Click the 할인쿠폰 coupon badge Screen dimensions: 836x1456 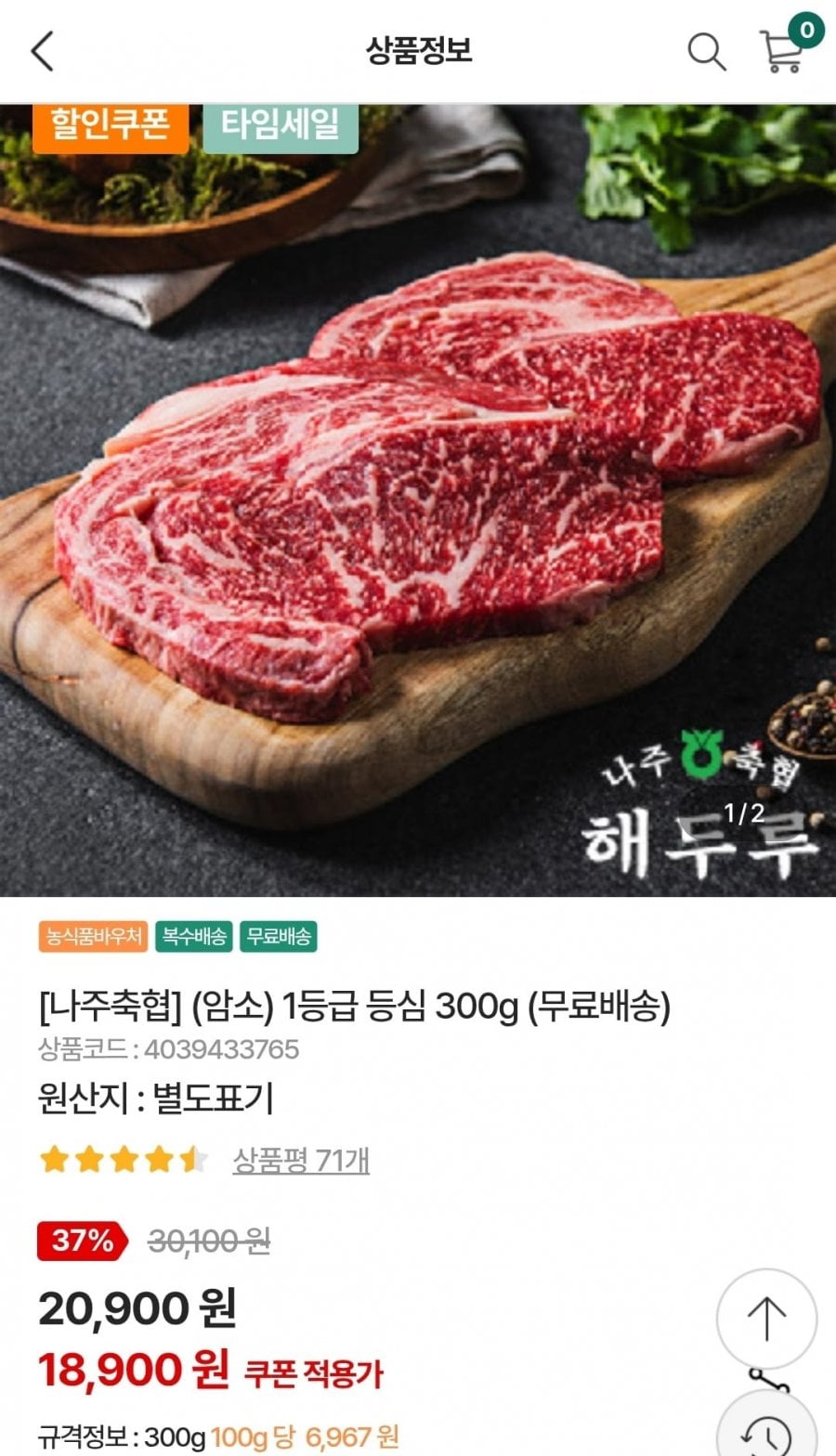(x=109, y=129)
